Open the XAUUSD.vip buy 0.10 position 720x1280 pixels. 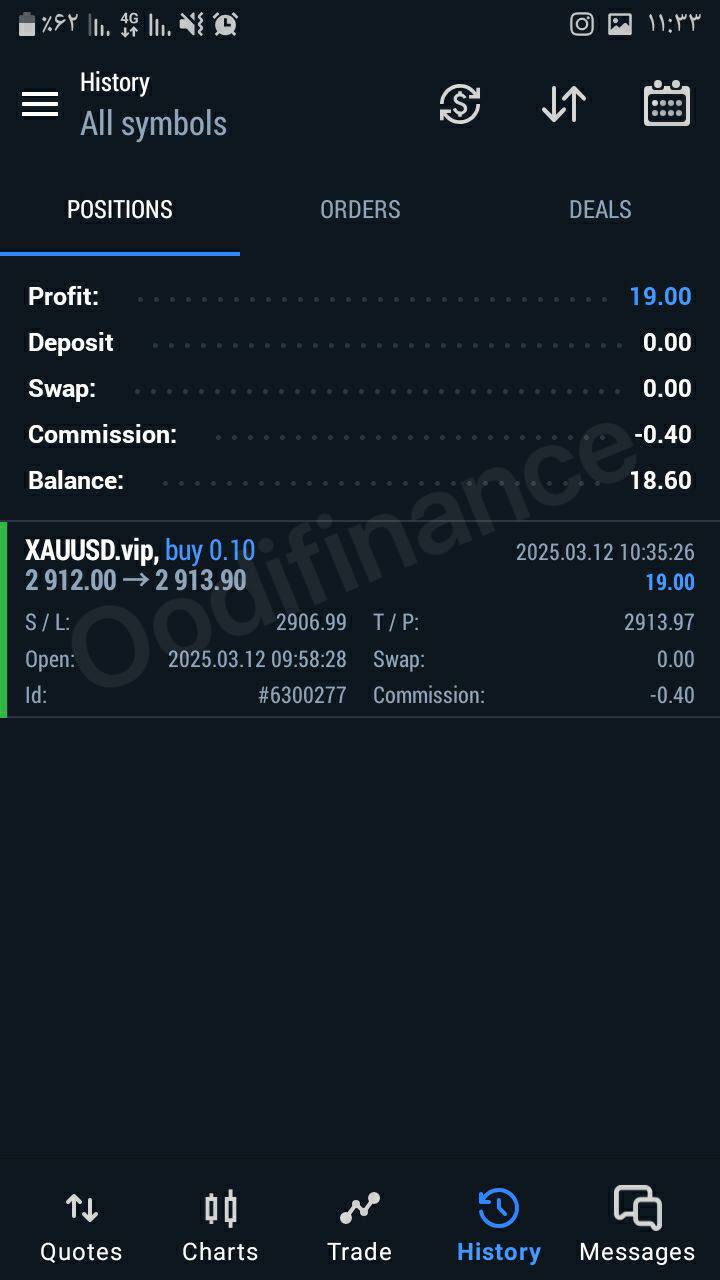pos(360,620)
